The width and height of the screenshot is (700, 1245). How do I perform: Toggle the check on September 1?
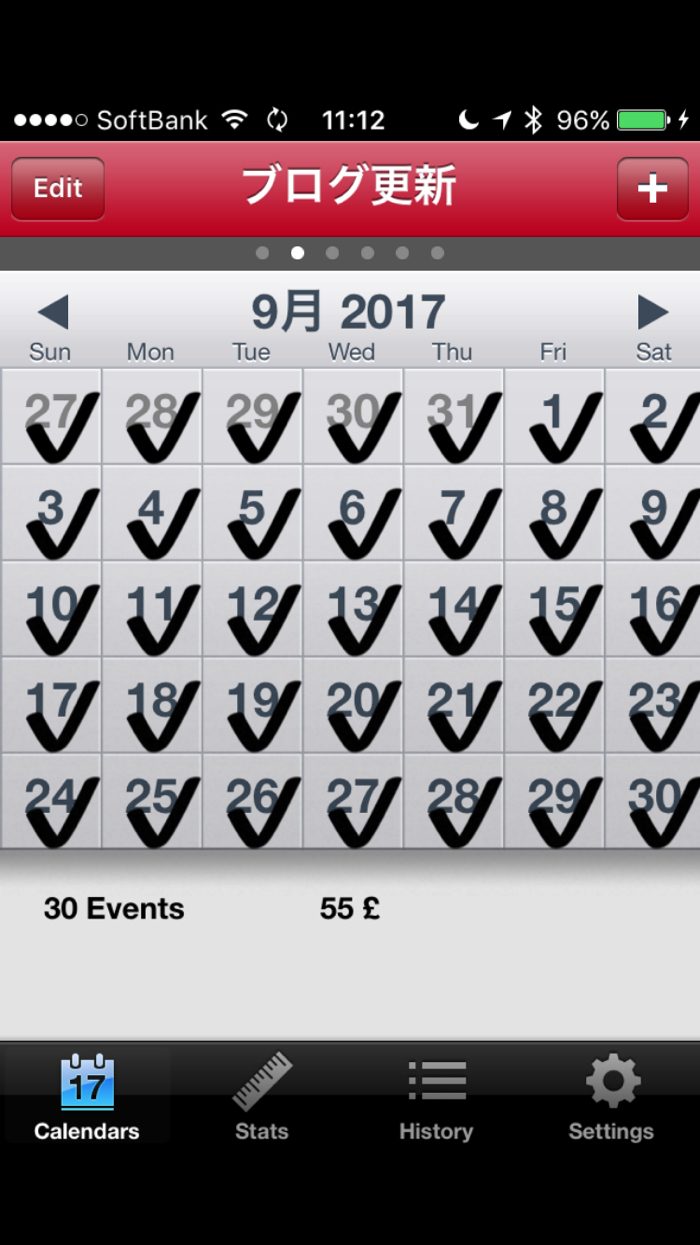(554, 416)
